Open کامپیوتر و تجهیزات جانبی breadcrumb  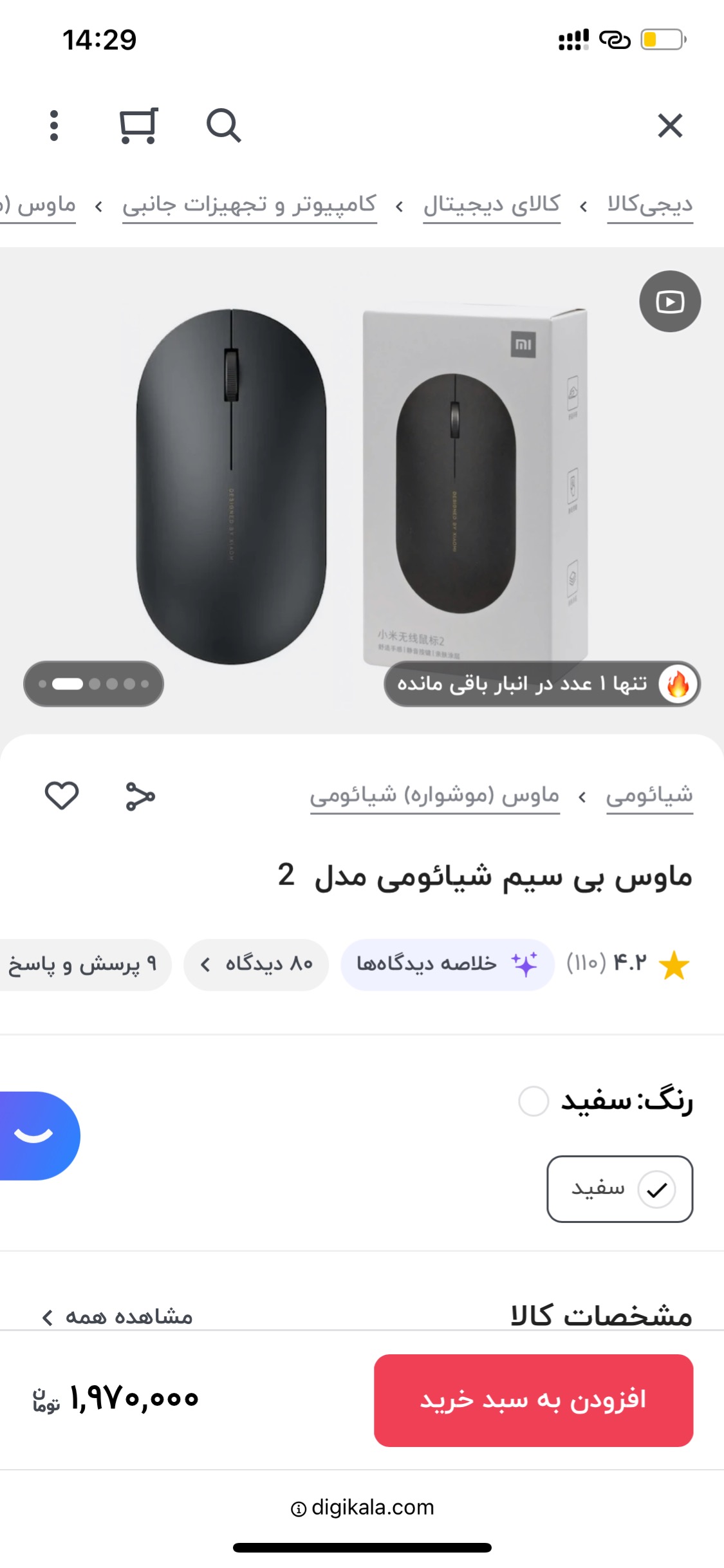tap(250, 205)
